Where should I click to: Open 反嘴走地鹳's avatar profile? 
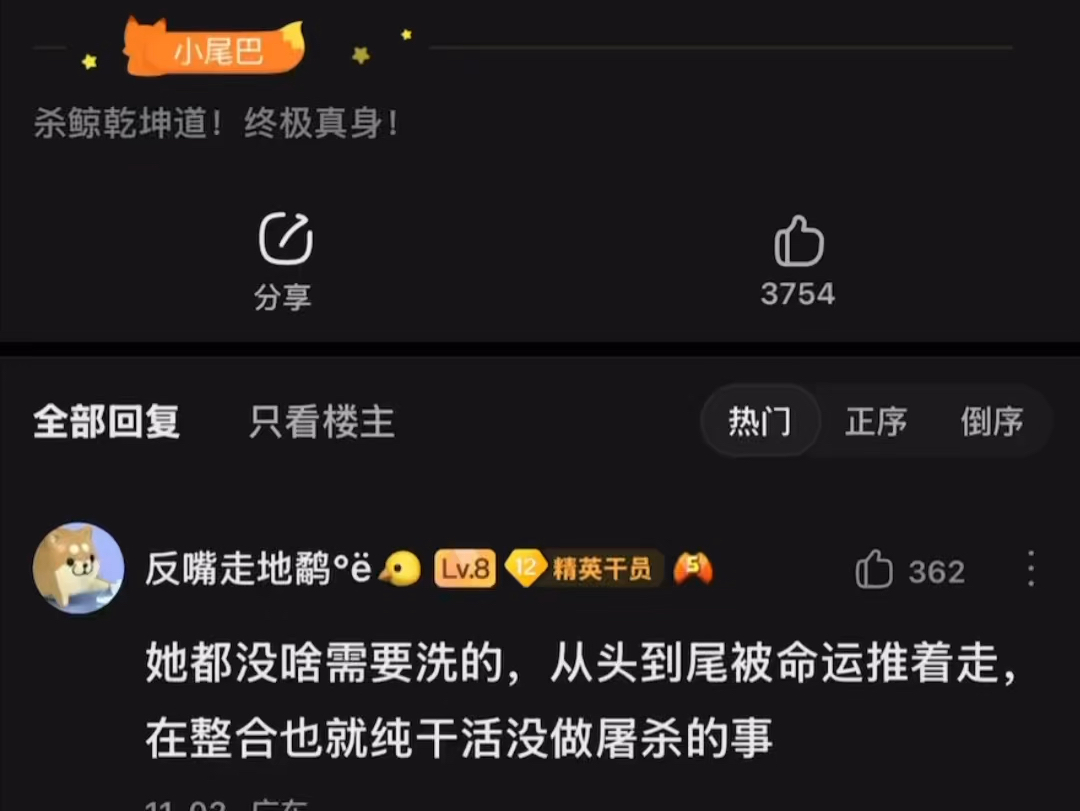(78, 568)
